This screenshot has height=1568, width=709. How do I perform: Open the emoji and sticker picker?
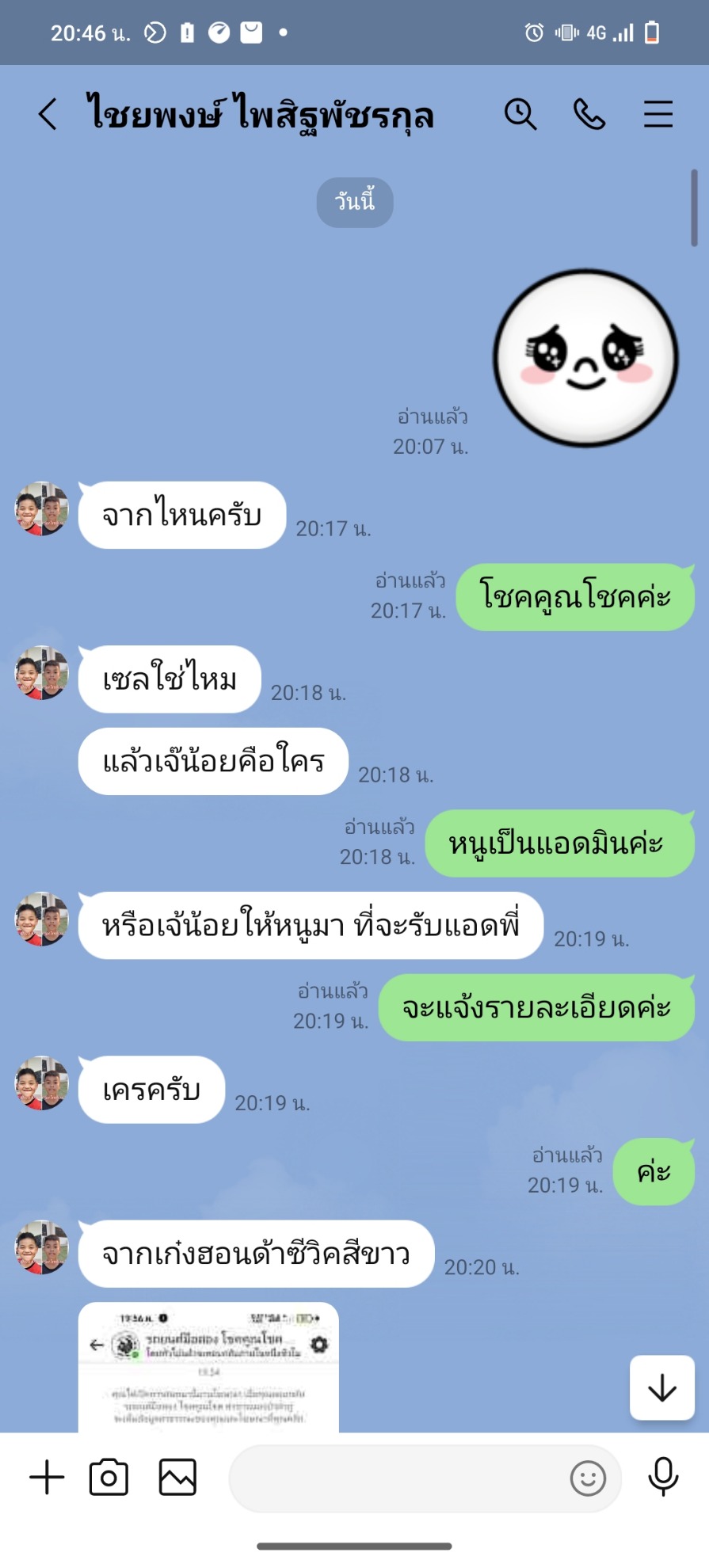[588, 1478]
